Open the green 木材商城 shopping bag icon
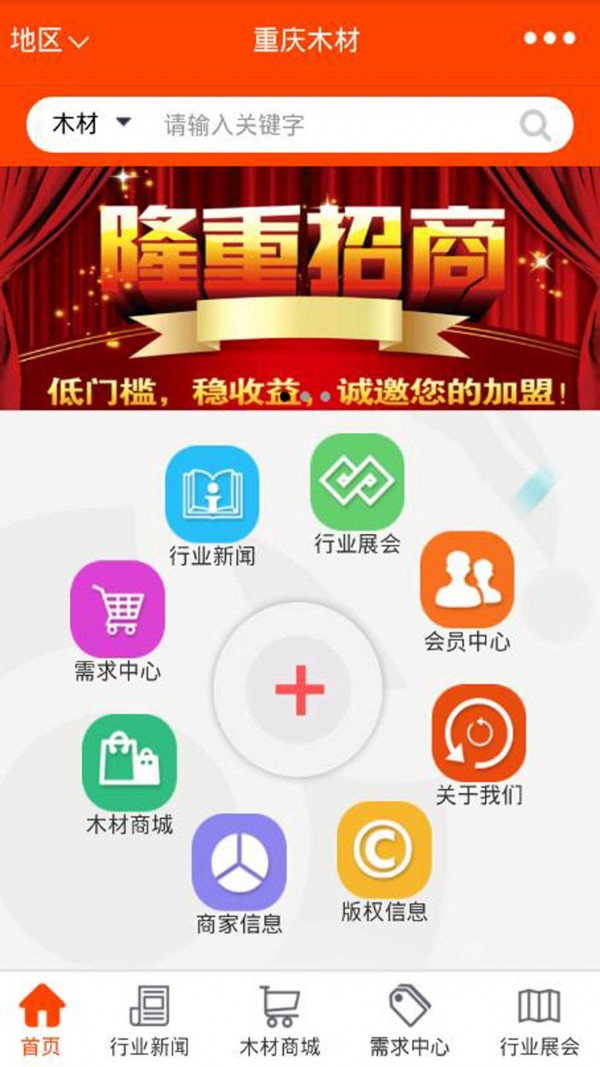This screenshot has width=600, height=1067. [129, 763]
